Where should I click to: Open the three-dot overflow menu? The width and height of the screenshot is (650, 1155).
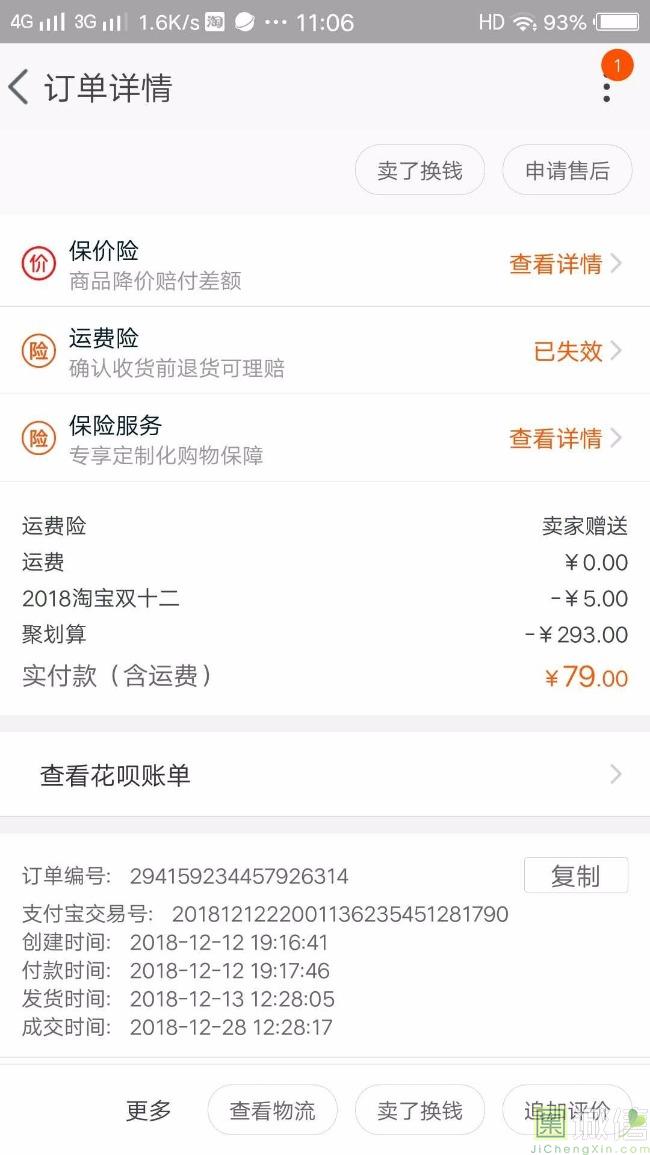click(607, 88)
